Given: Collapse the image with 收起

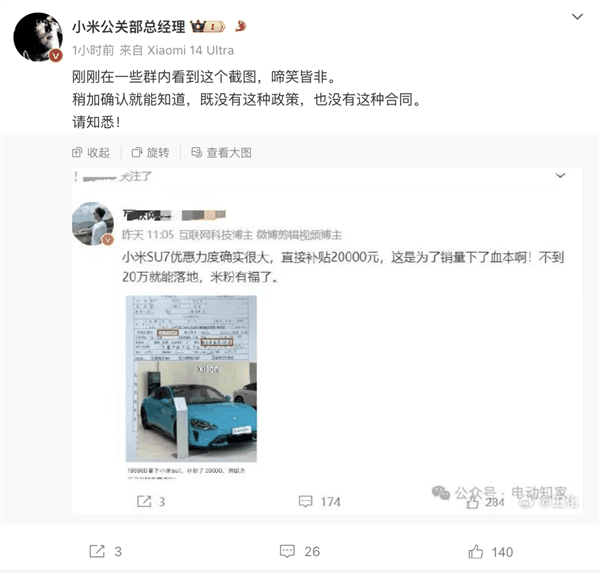Looking at the screenshot, I should point(91,152).
